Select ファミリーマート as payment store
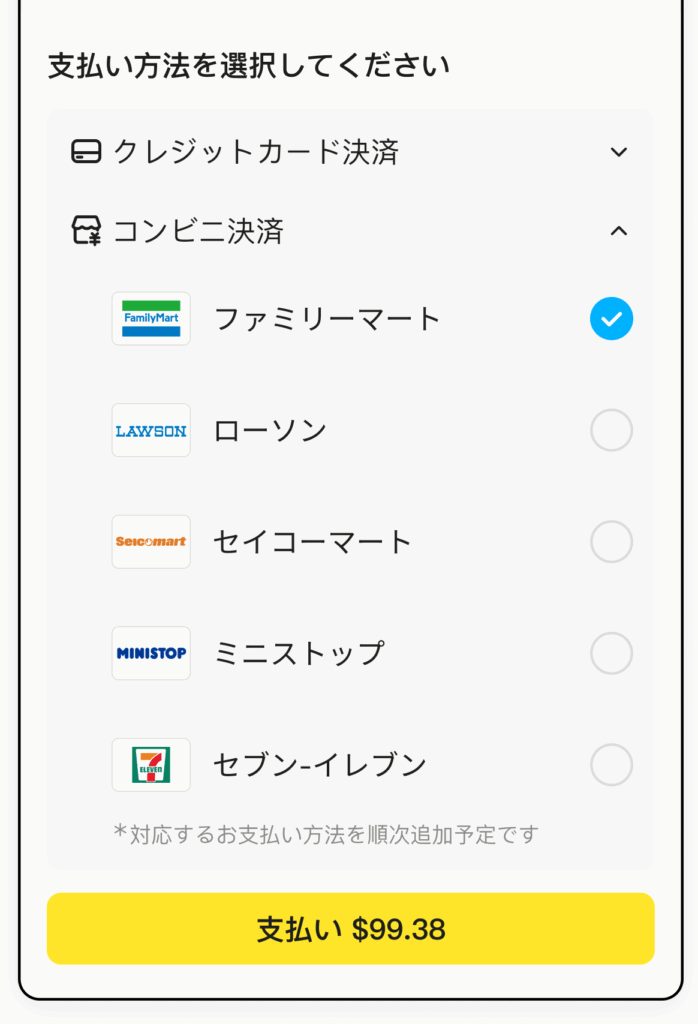The width and height of the screenshot is (698, 1024). (611, 319)
